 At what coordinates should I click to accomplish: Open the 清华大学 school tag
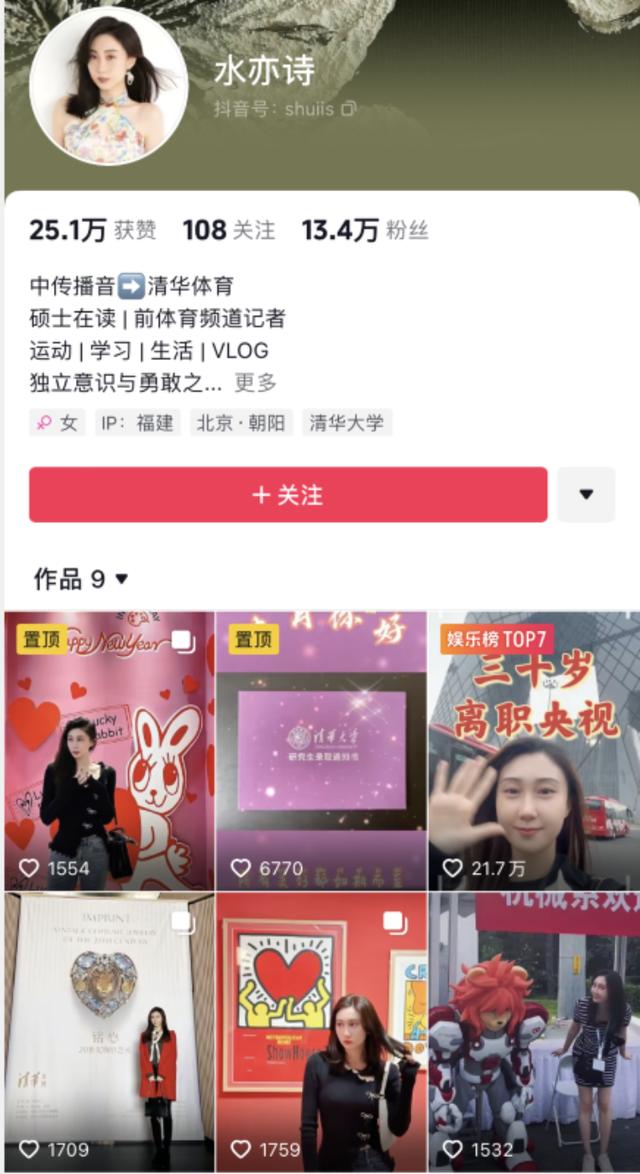[347, 423]
